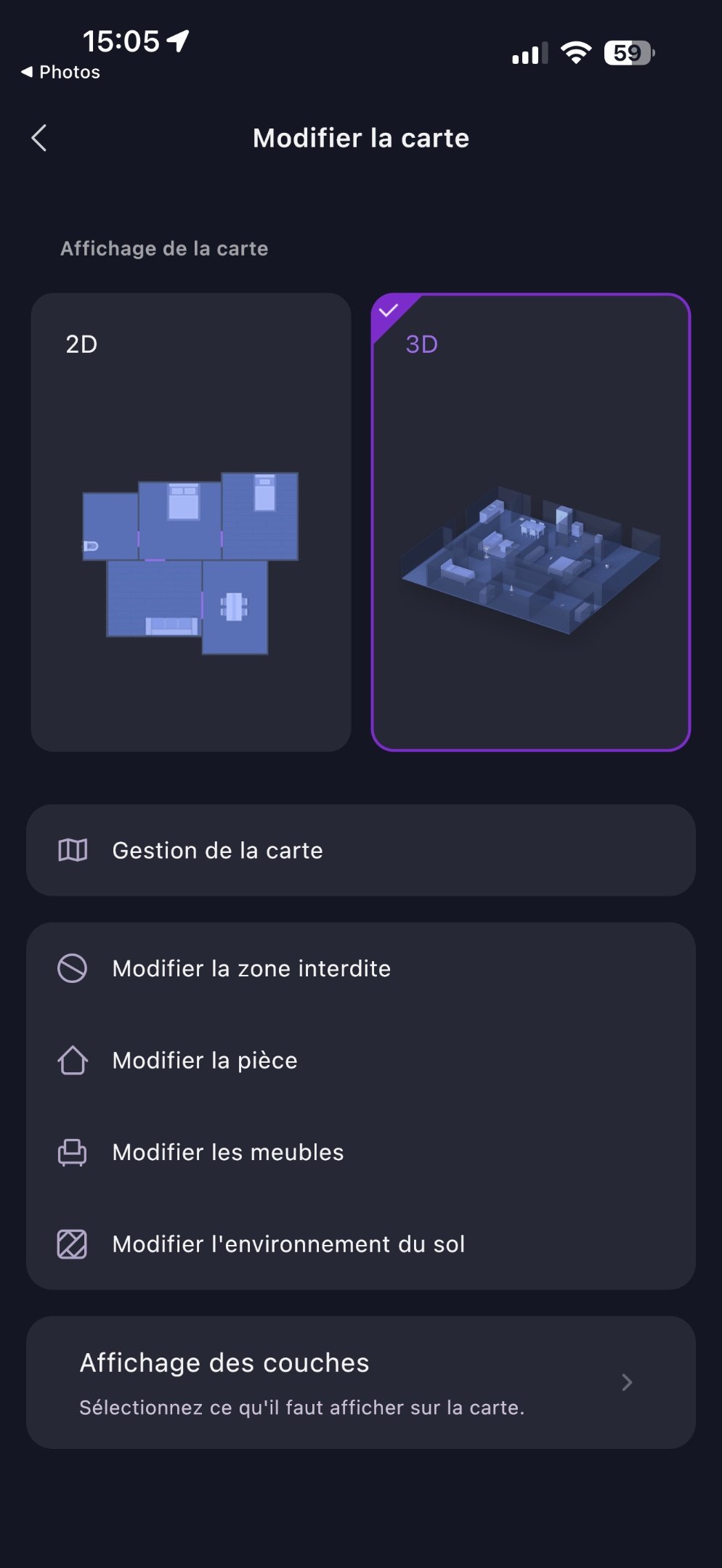Select the 3D map display
The height and width of the screenshot is (1568, 722).
coord(530,521)
